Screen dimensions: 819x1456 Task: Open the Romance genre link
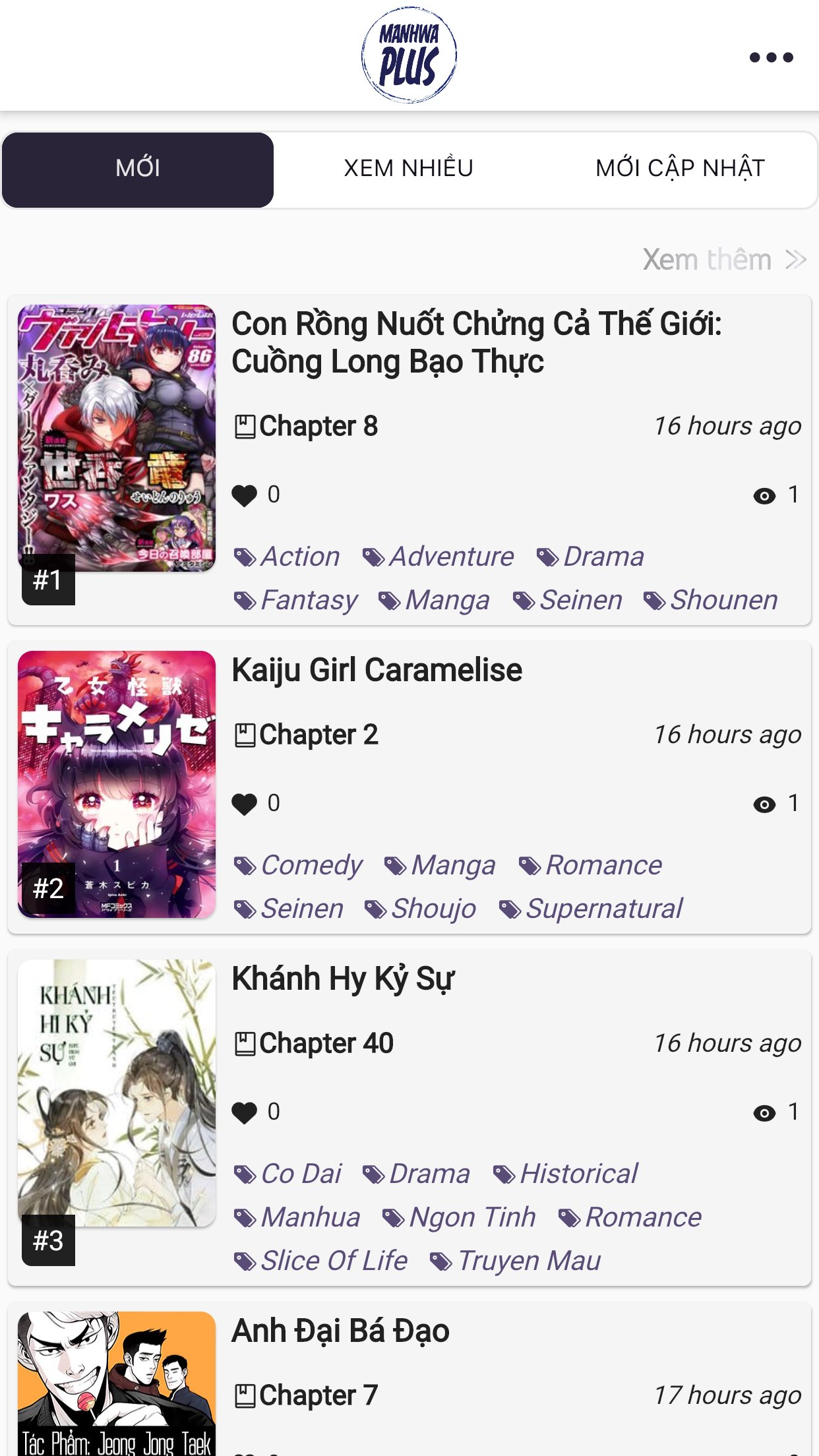coord(603,864)
